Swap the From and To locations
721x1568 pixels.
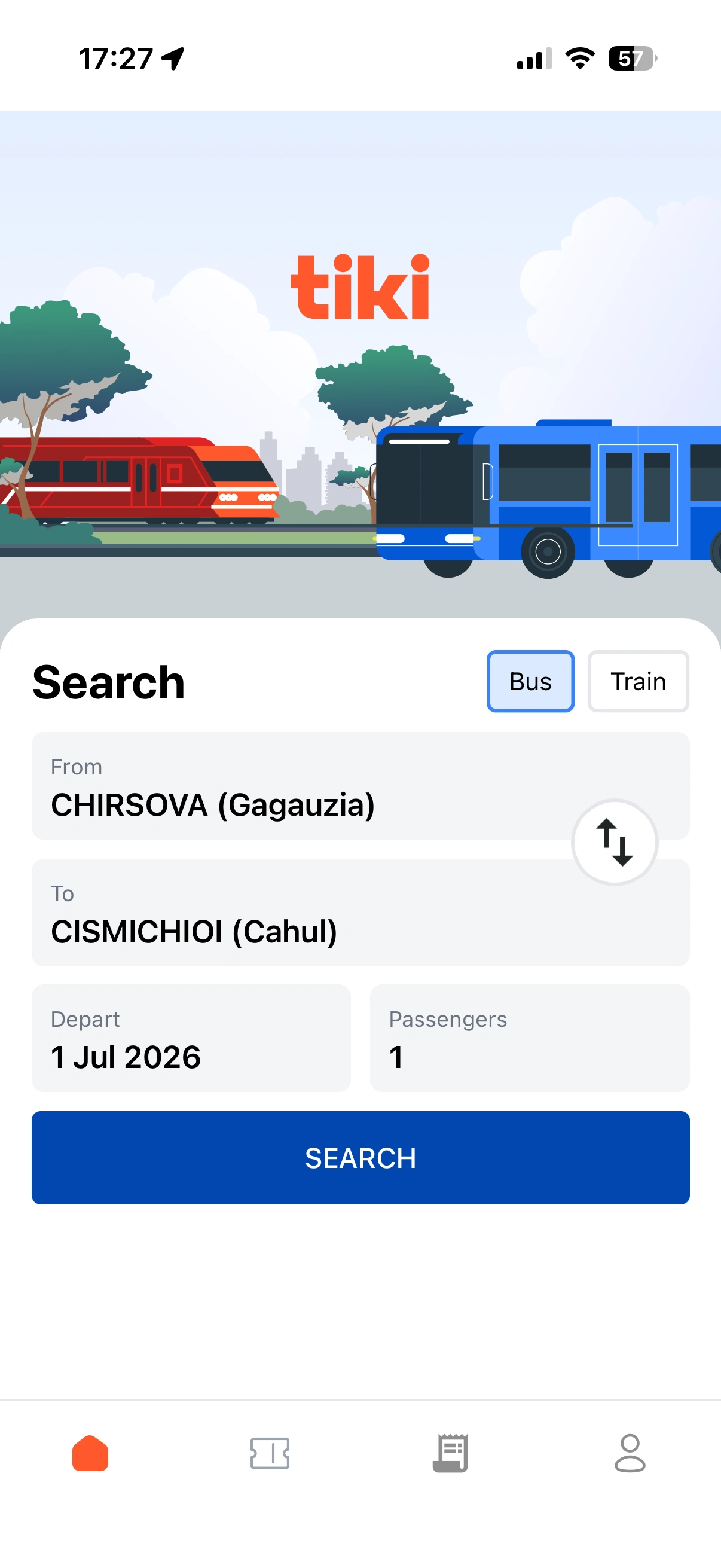[x=615, y=842]
